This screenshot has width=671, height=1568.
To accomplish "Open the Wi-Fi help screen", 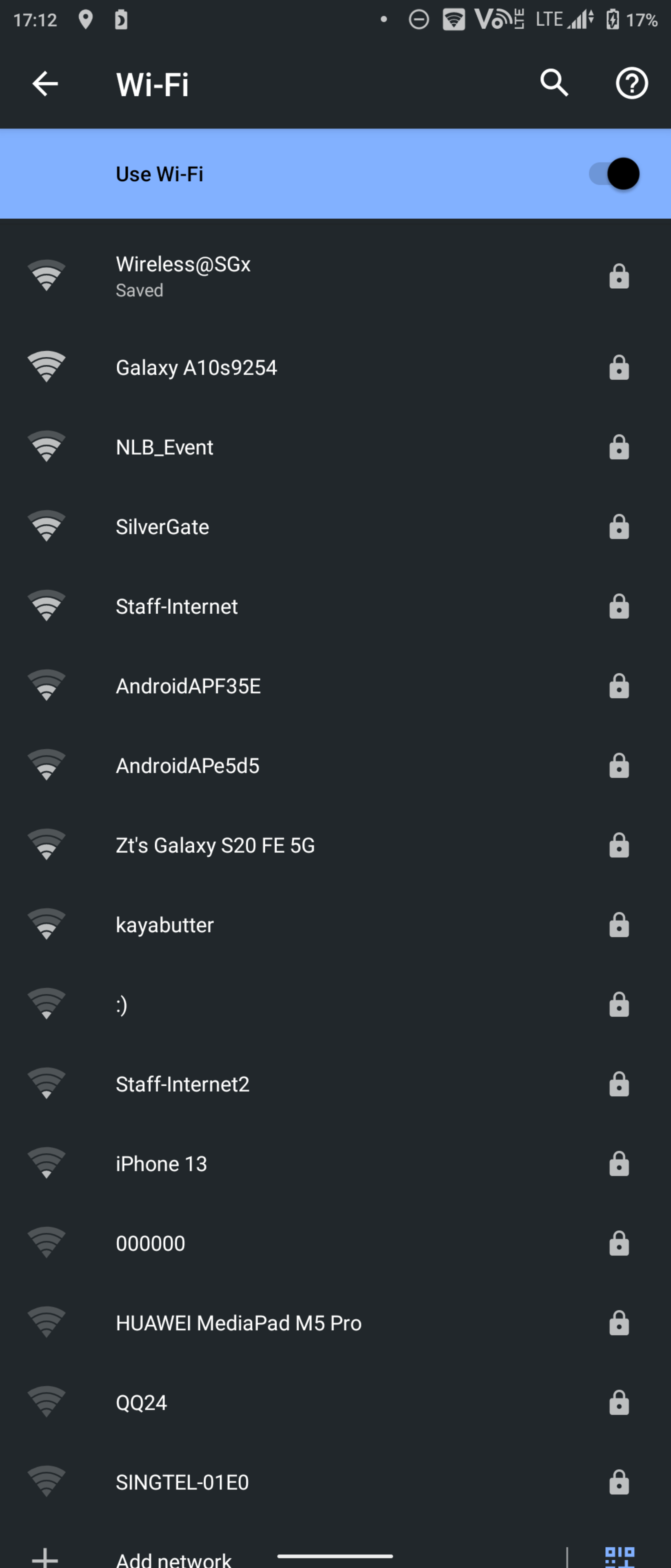I will click(x=631, y=83).
